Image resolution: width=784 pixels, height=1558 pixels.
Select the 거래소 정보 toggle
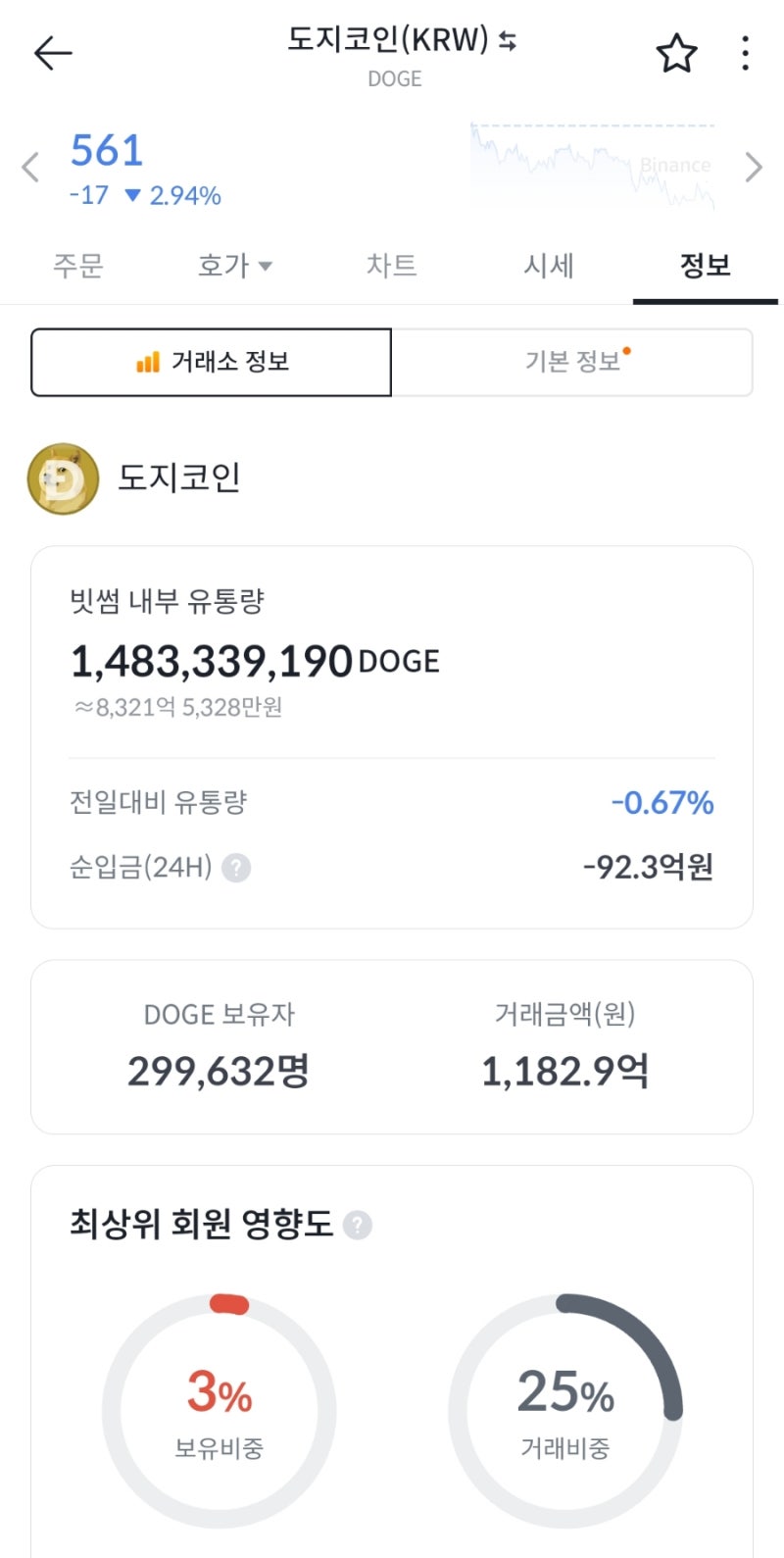point(212,362)
